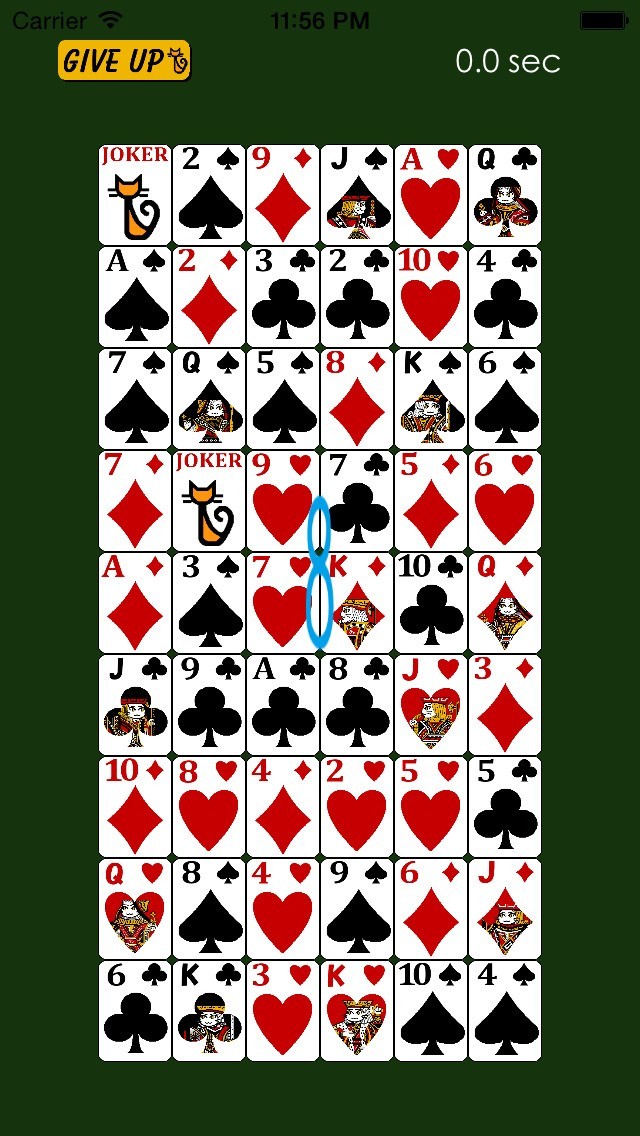This screenshot has width=640, height=1136.
Task: Select the King of hearts card
Action: (357, 1011)
